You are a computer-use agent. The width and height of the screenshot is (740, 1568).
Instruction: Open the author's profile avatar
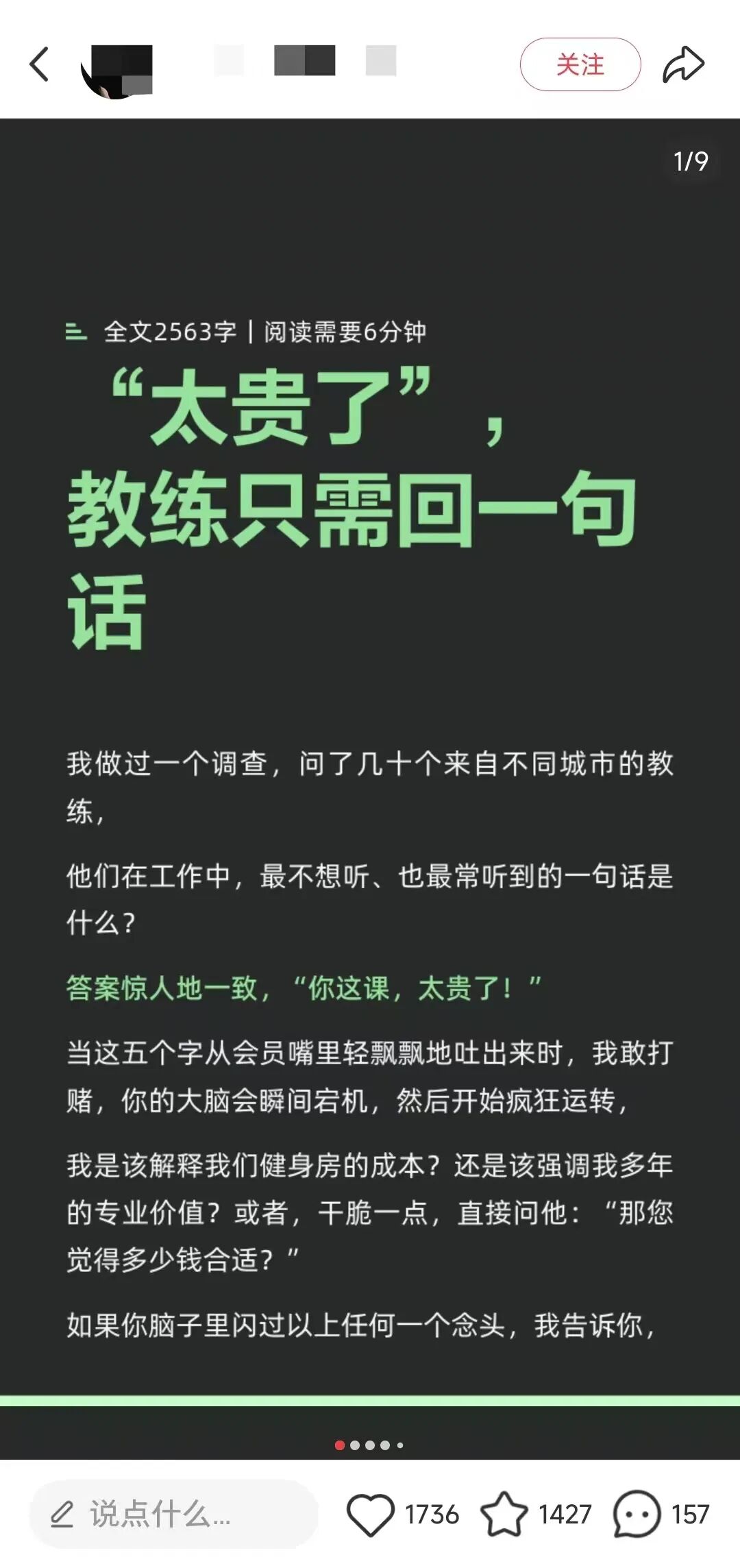click(x=116, y=70)
